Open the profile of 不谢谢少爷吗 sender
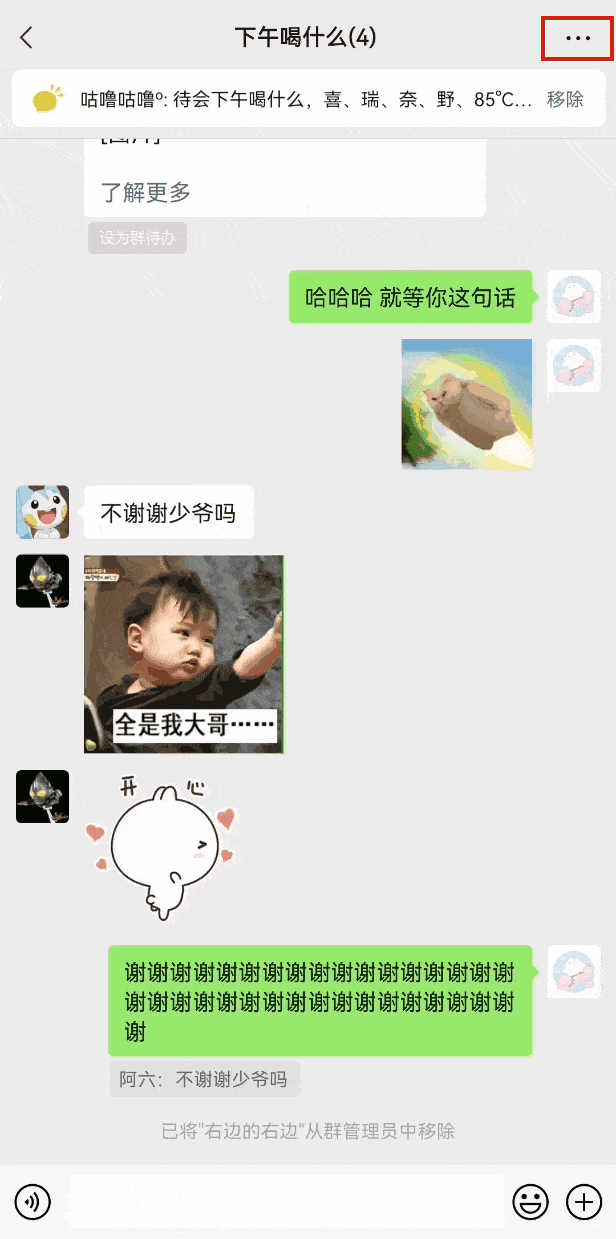The image size is (616, 1239). [x=43, y=512]
